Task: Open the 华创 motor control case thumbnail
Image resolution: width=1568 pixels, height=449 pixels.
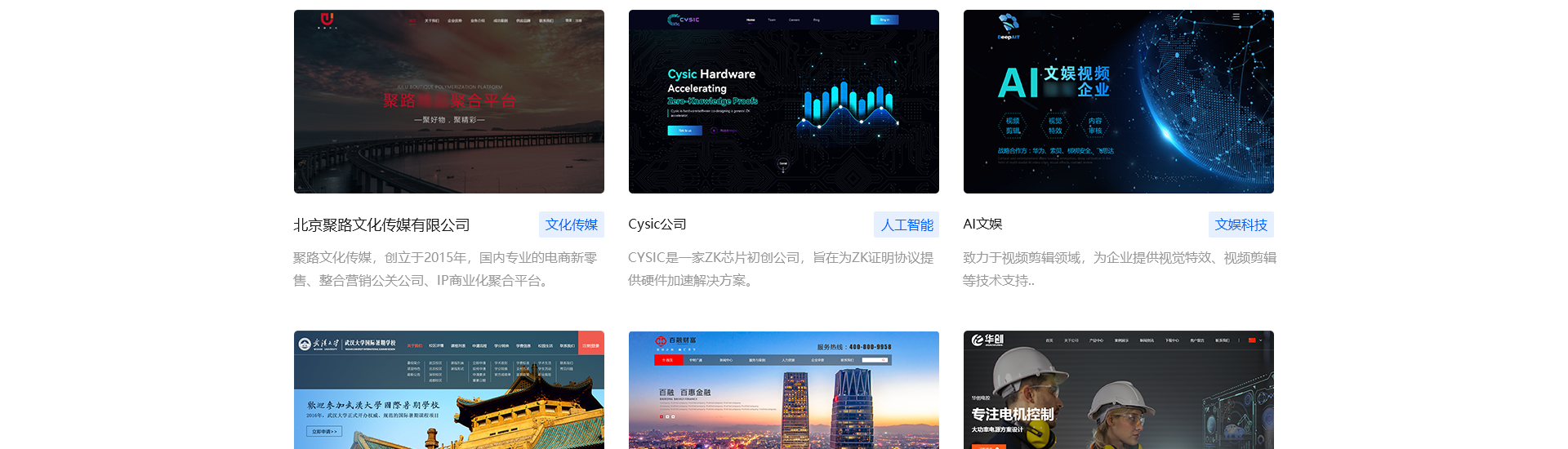Action: [x=1118, y=390]
